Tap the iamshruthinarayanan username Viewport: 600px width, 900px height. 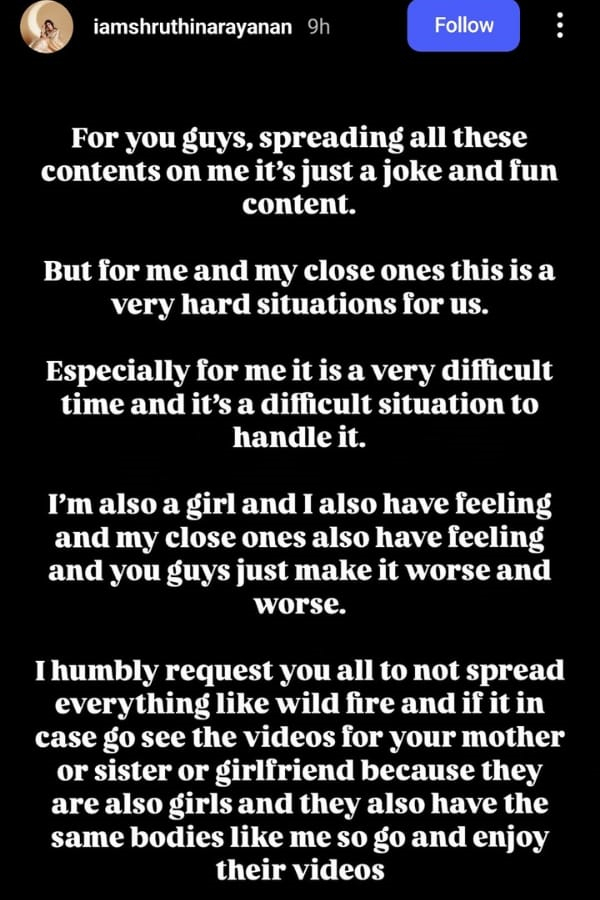tap(190, 27)
